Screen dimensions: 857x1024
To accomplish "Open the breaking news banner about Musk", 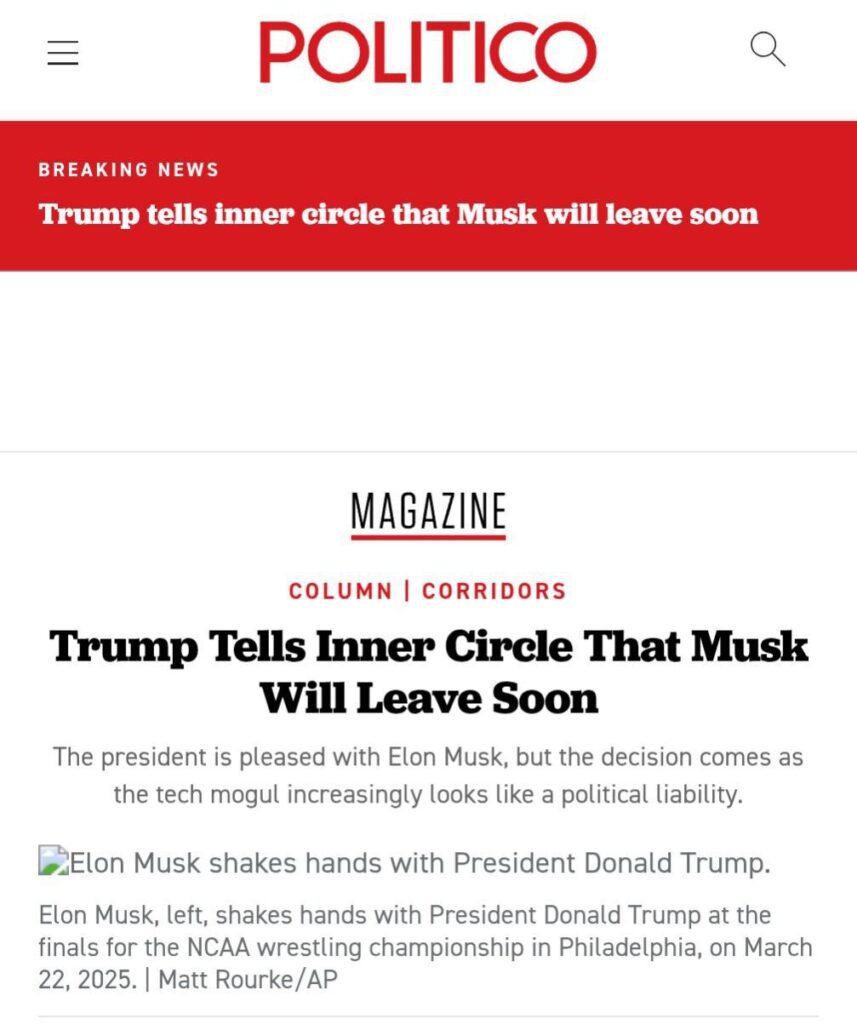I will pyautogui.click(x=398, y=214).
